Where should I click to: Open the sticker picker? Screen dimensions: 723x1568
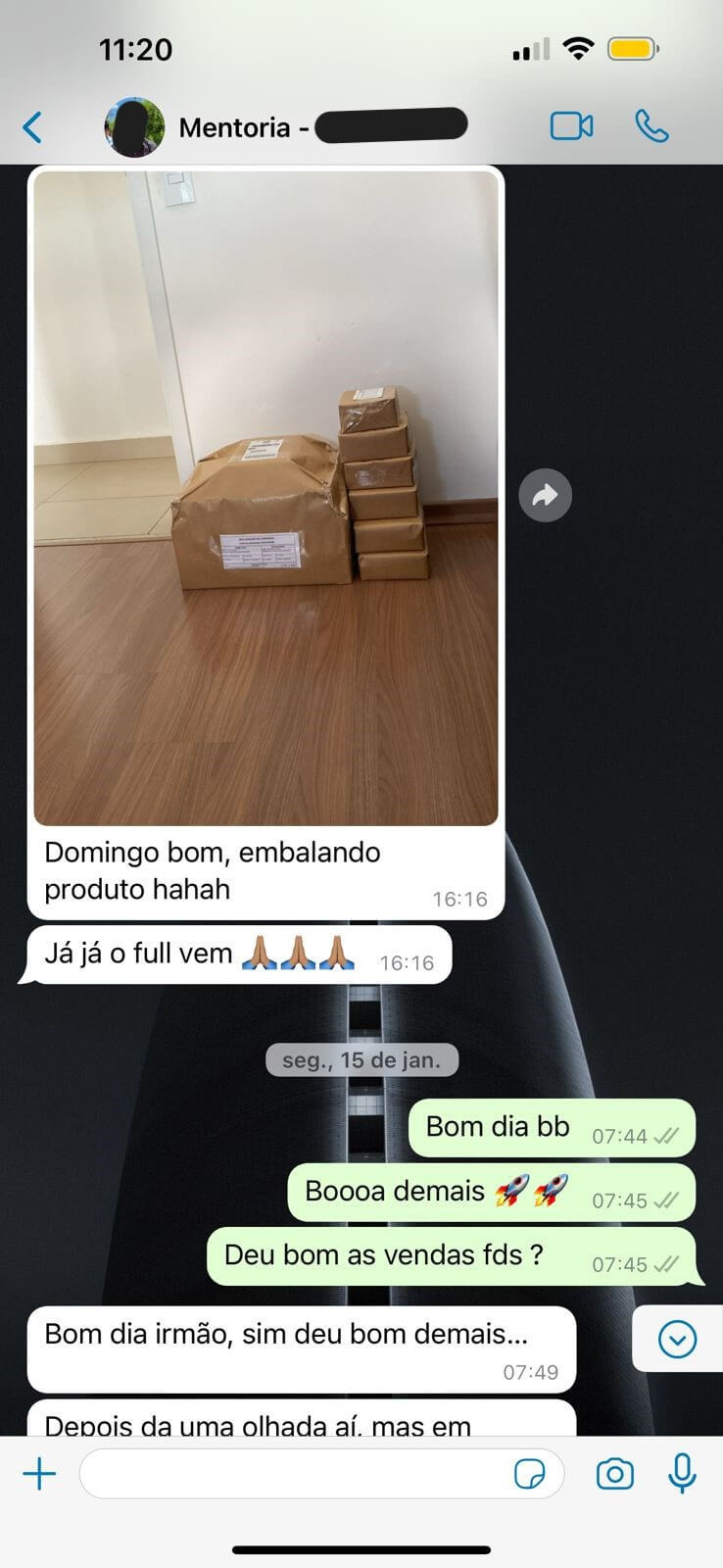530,1474
